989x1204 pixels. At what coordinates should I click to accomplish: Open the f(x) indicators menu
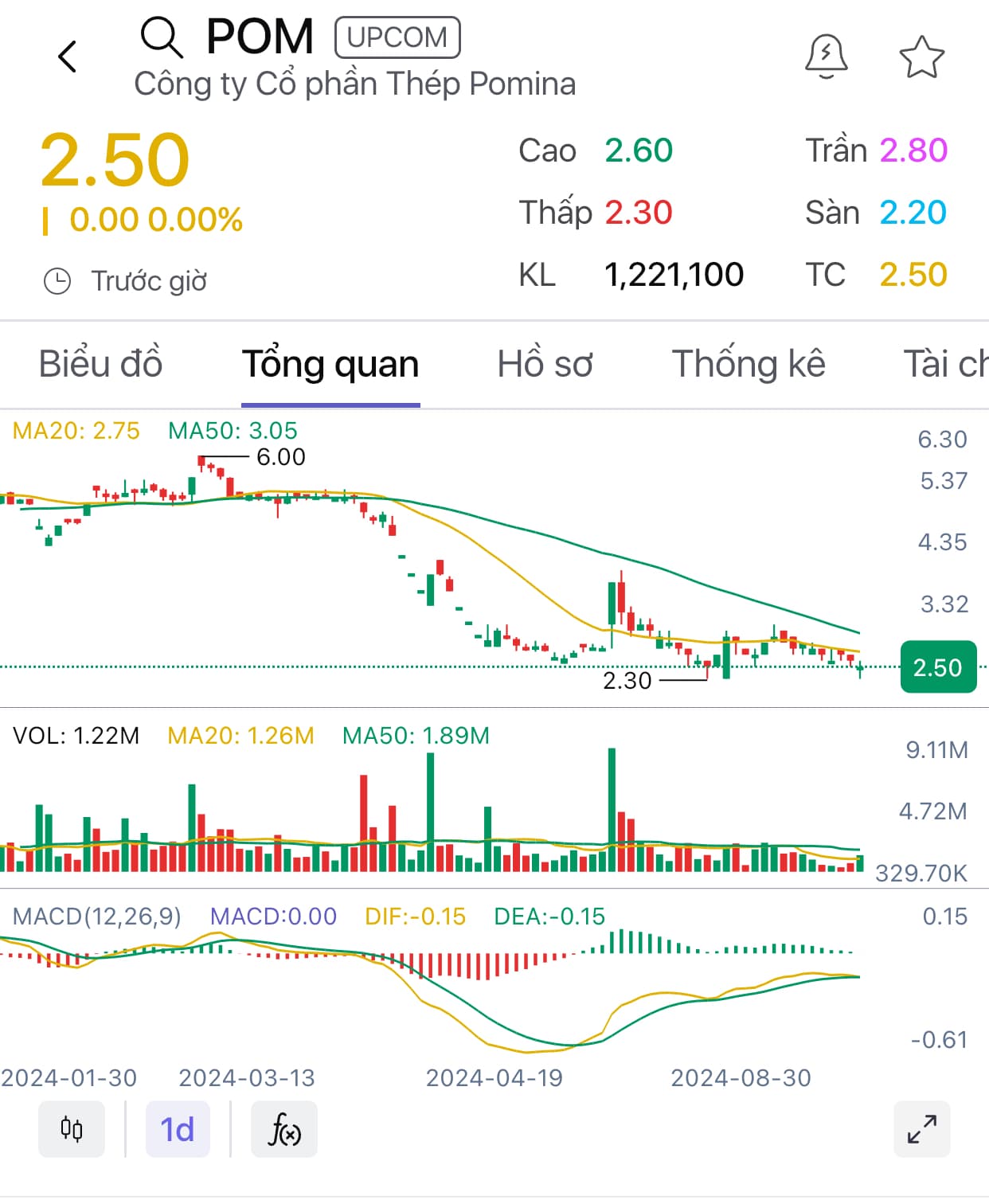point(283,1129)
